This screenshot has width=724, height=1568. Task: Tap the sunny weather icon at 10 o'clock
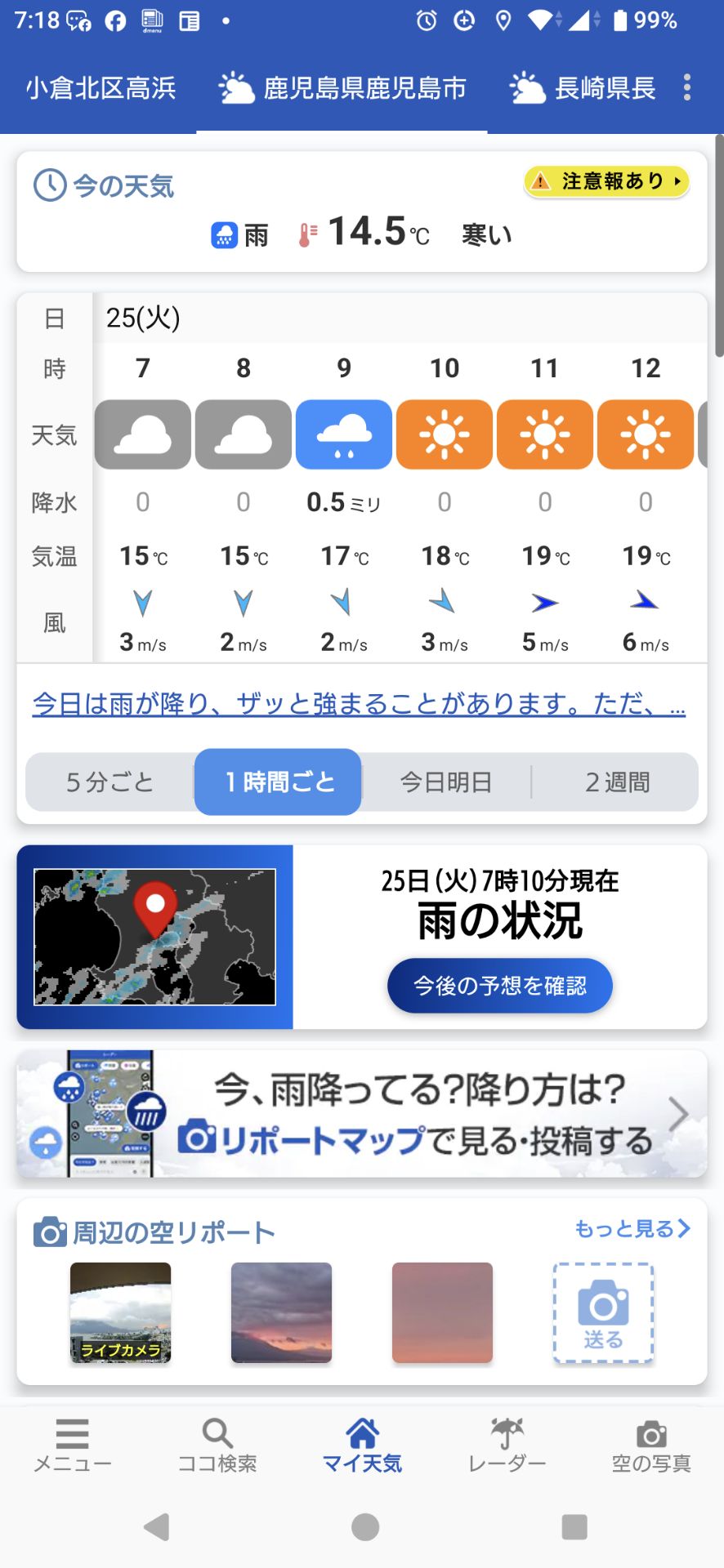444,434
